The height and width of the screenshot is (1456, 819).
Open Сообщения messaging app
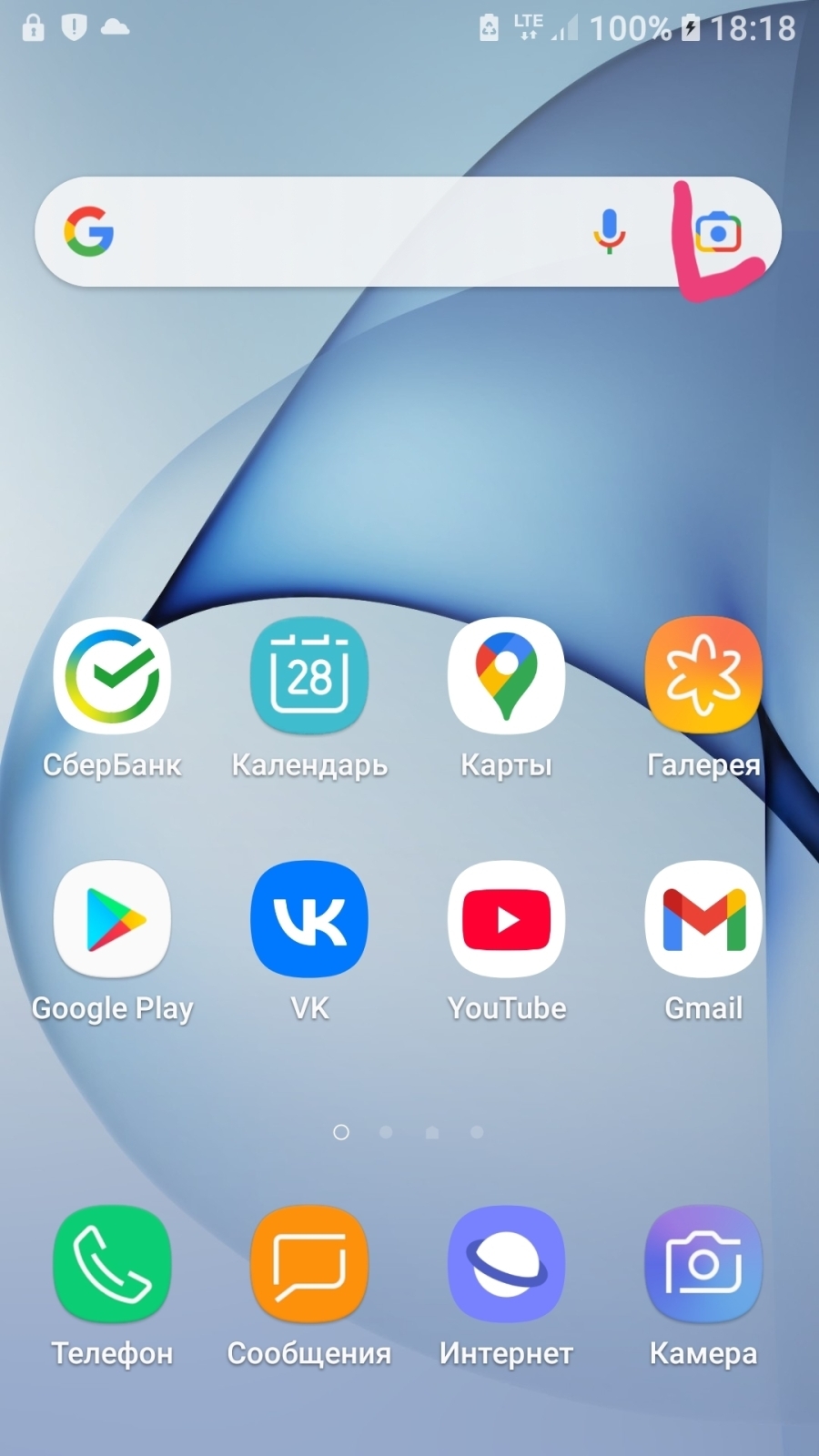pyautogui.click(x=309, y=1264)
